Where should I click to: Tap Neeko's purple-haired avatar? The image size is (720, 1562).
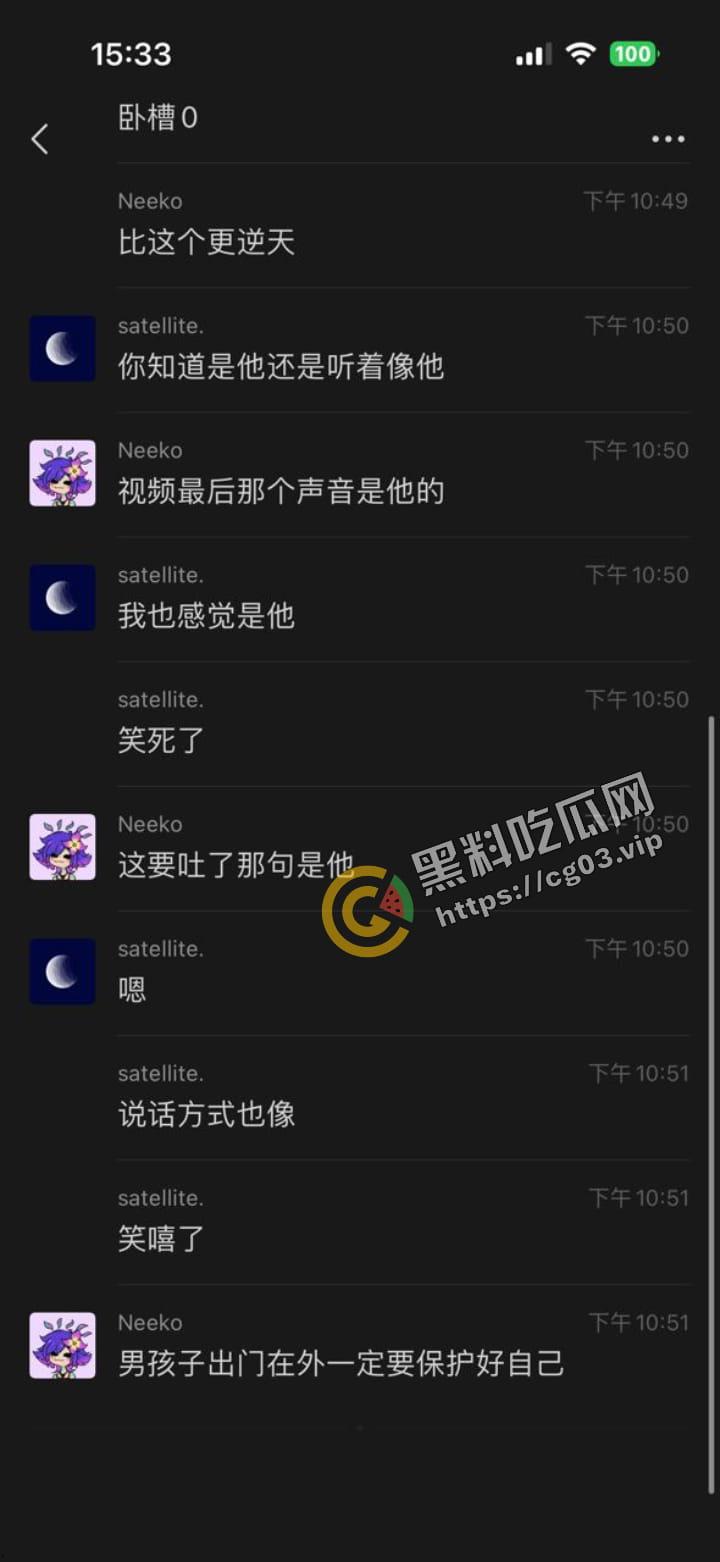click(x=62, y=472)
